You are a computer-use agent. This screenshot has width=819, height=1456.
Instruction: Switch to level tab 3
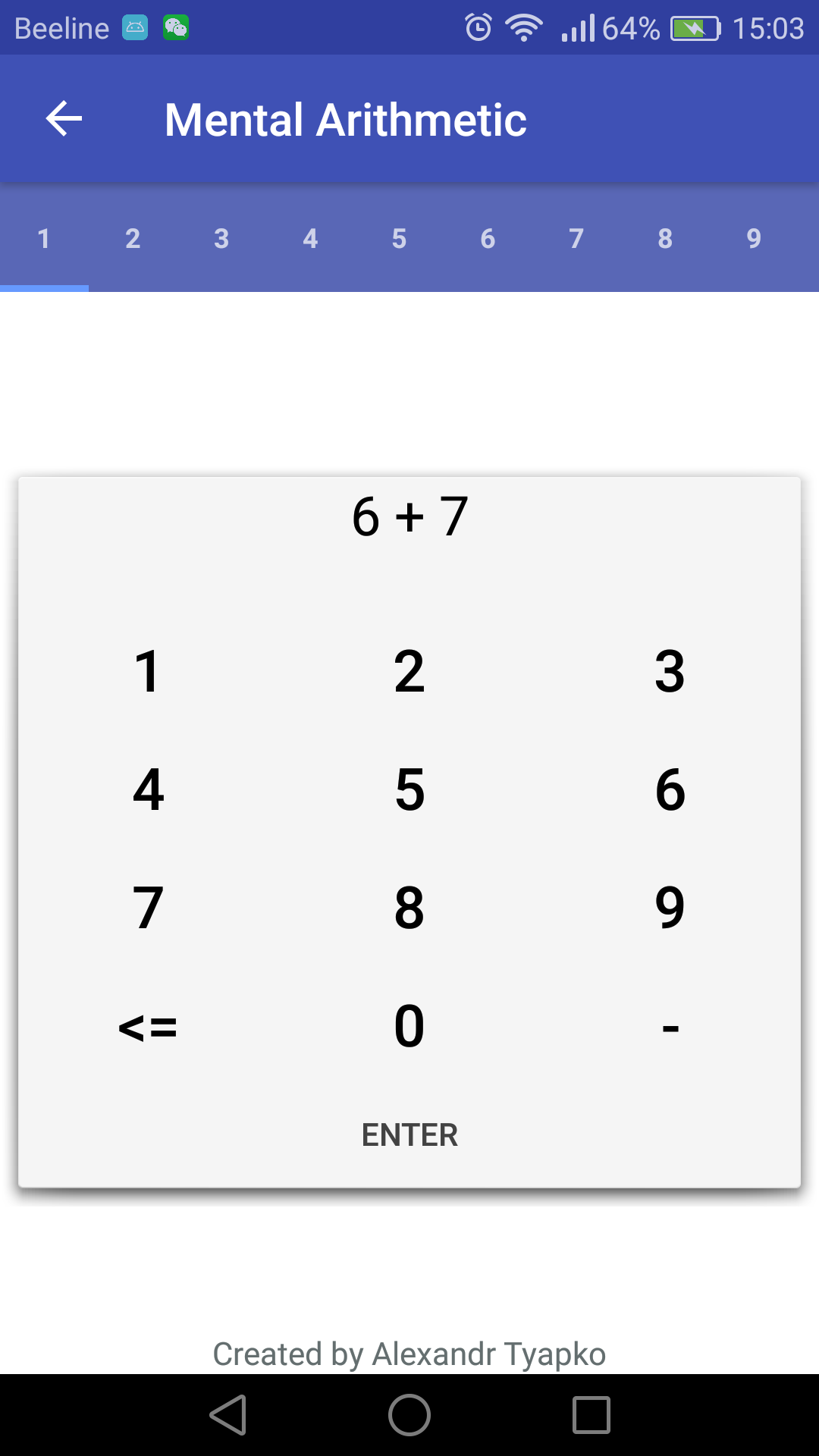pyautogui.click(x=221, y=238)
